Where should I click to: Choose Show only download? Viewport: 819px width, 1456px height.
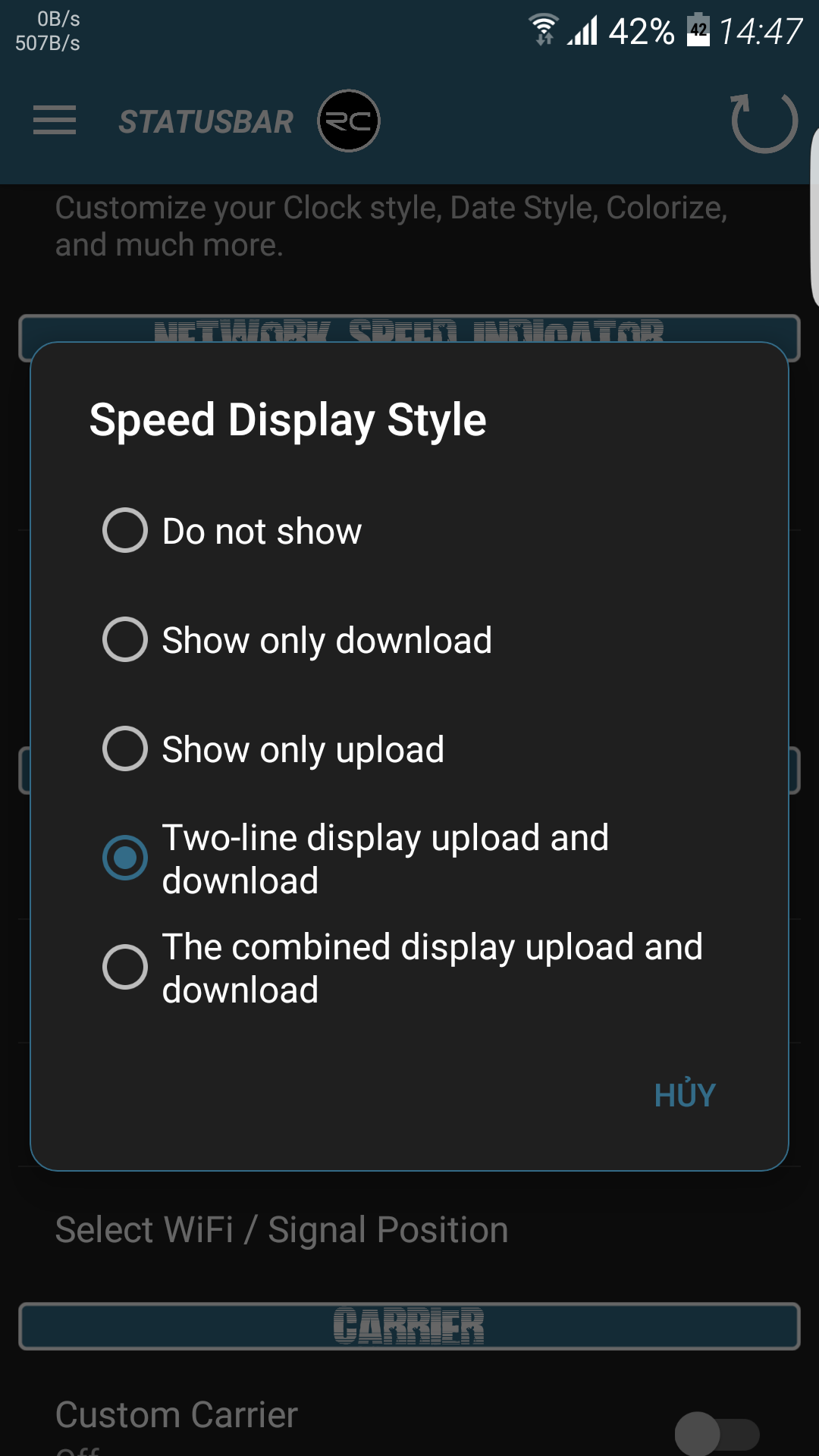(409, 639)
